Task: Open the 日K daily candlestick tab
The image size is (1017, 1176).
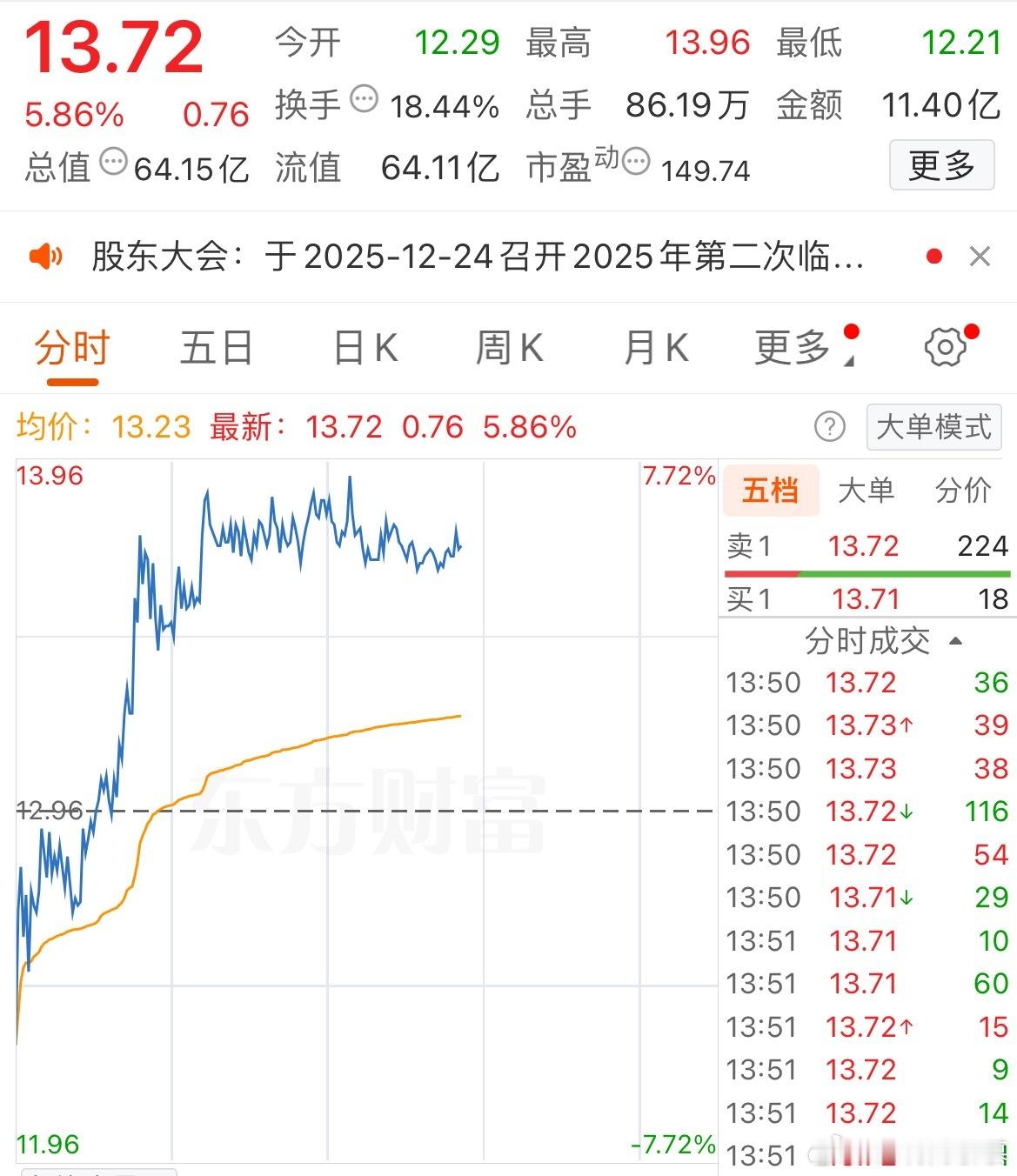Action: point(365,346)
